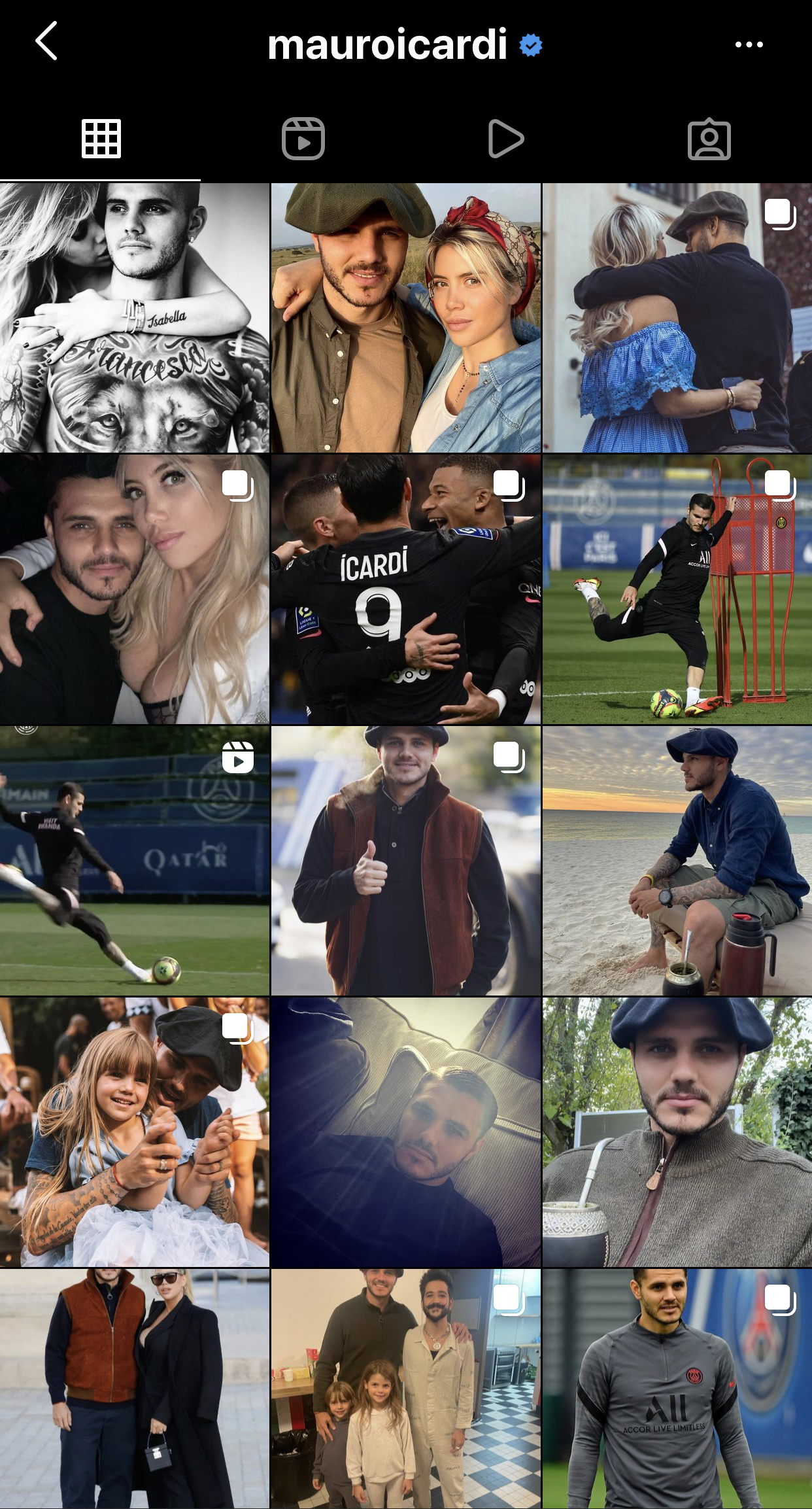812x1509 pixels.
Task: Go back from mauroicardi profile
Action: [x=46, y=41]
